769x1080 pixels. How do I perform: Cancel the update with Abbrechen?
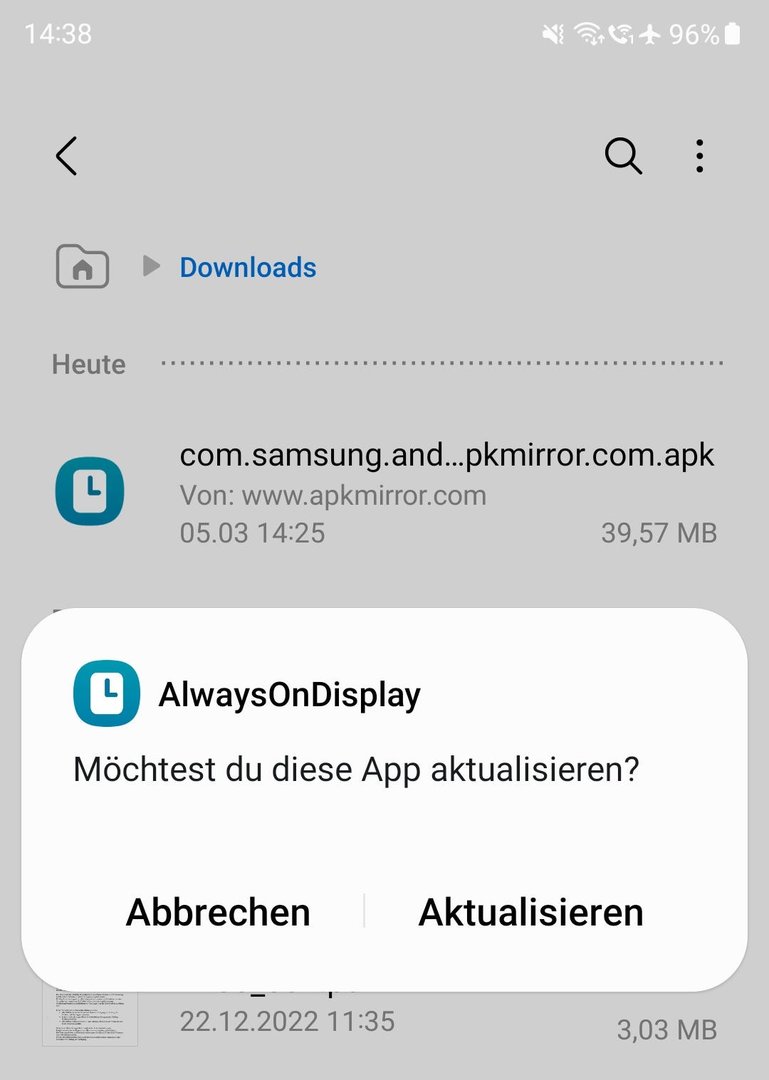click(218, 912)
